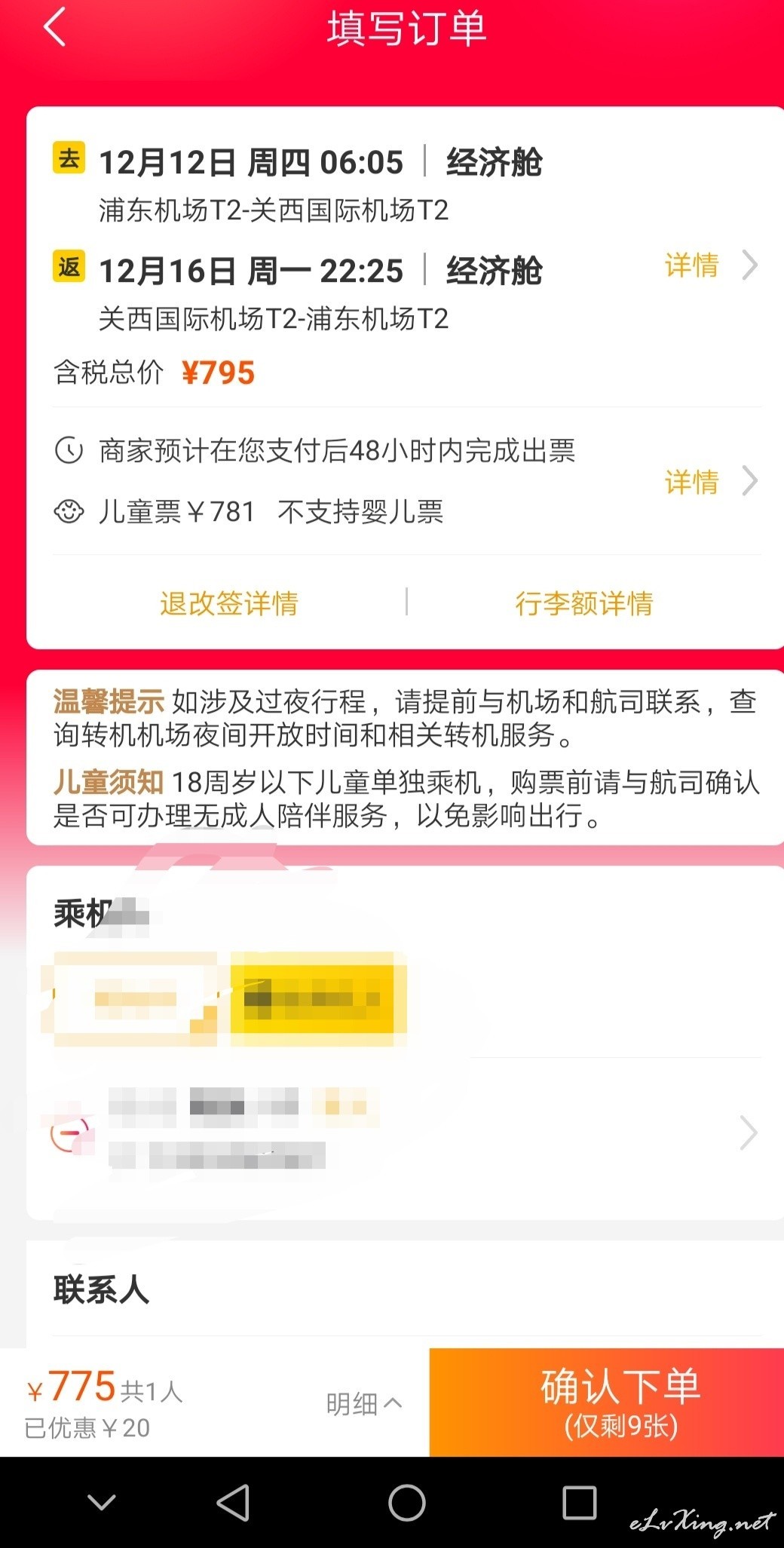Open the passenger's details with the chevron
Image resolution: width=784 pixels, height=1548 pixels.
(x=749, y=1133)
